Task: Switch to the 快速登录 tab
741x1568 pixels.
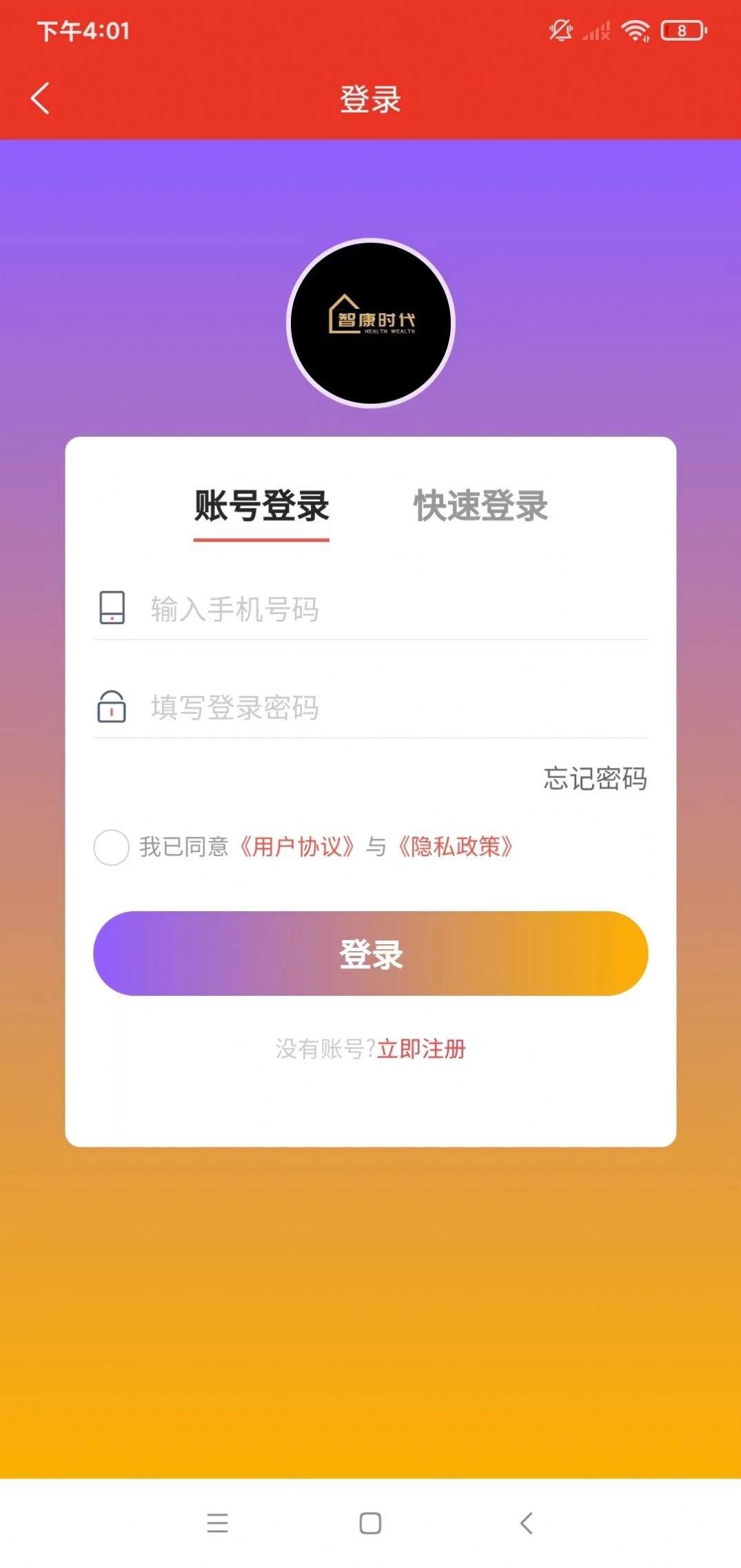Action: (480, 506)
